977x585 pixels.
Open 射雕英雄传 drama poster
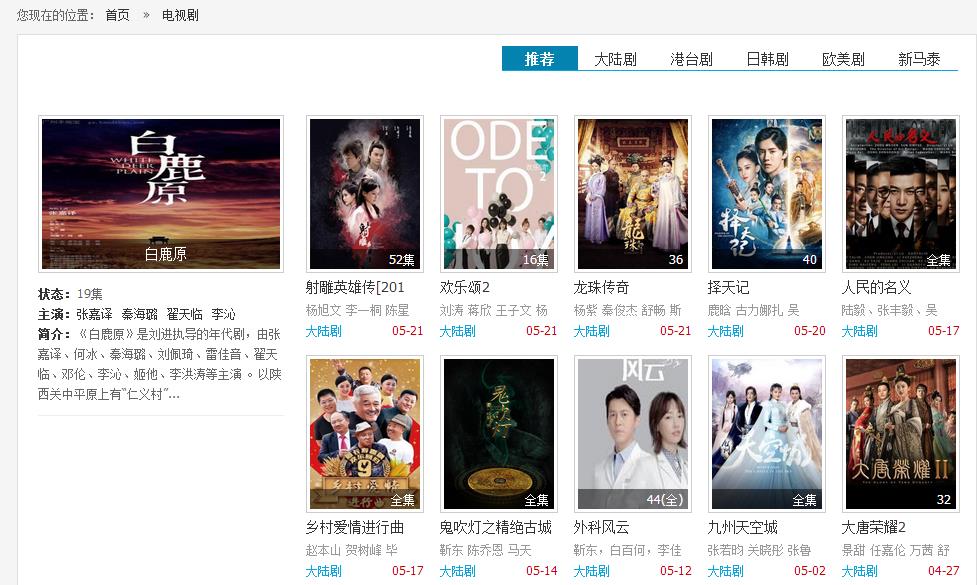pos(364,194)
